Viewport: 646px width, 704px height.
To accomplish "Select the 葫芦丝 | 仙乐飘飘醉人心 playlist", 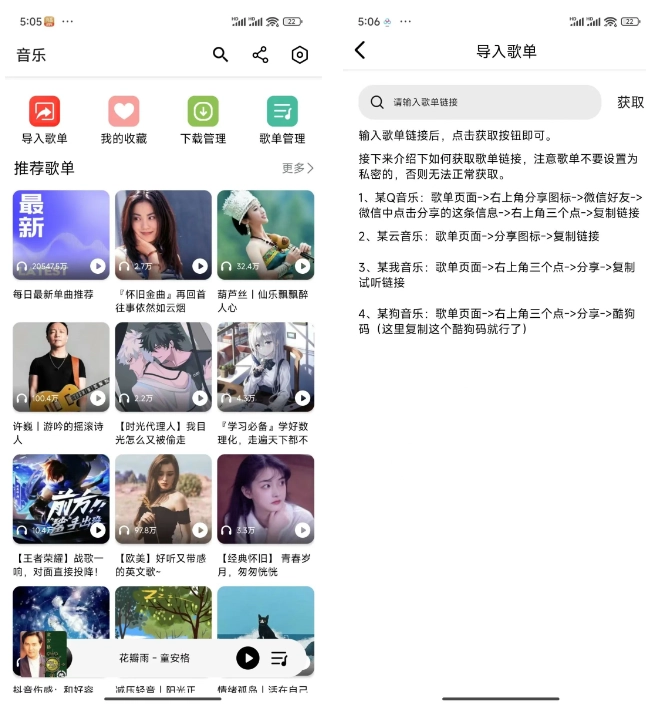I will click(x=265, y=236).
